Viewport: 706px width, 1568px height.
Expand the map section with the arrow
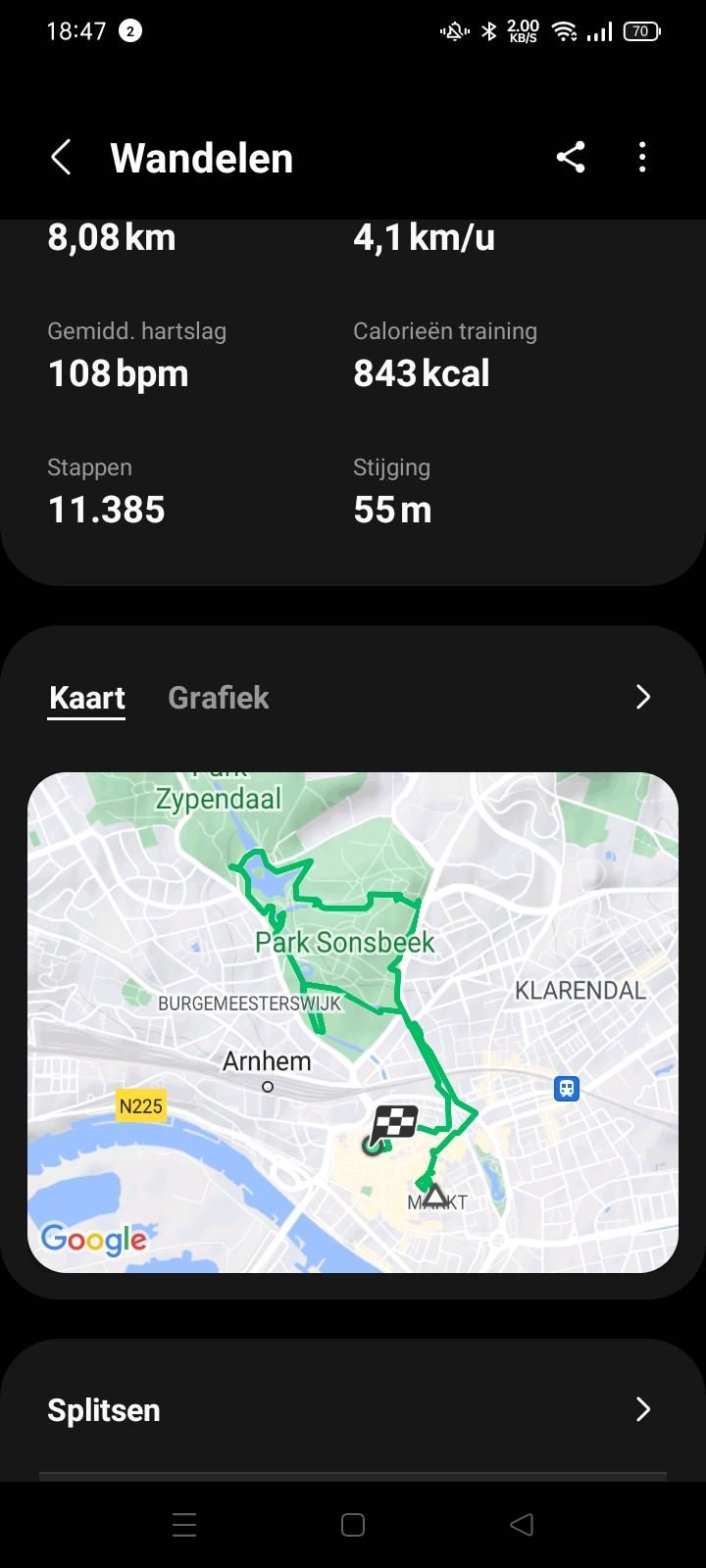tap(642, 697)
